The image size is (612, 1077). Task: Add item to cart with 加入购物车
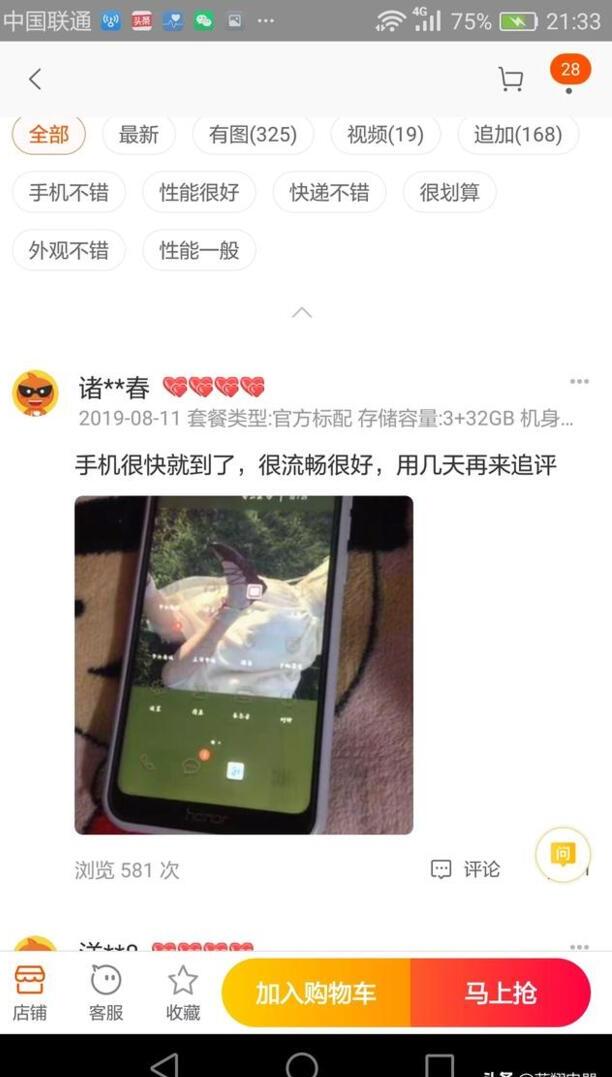315,992
